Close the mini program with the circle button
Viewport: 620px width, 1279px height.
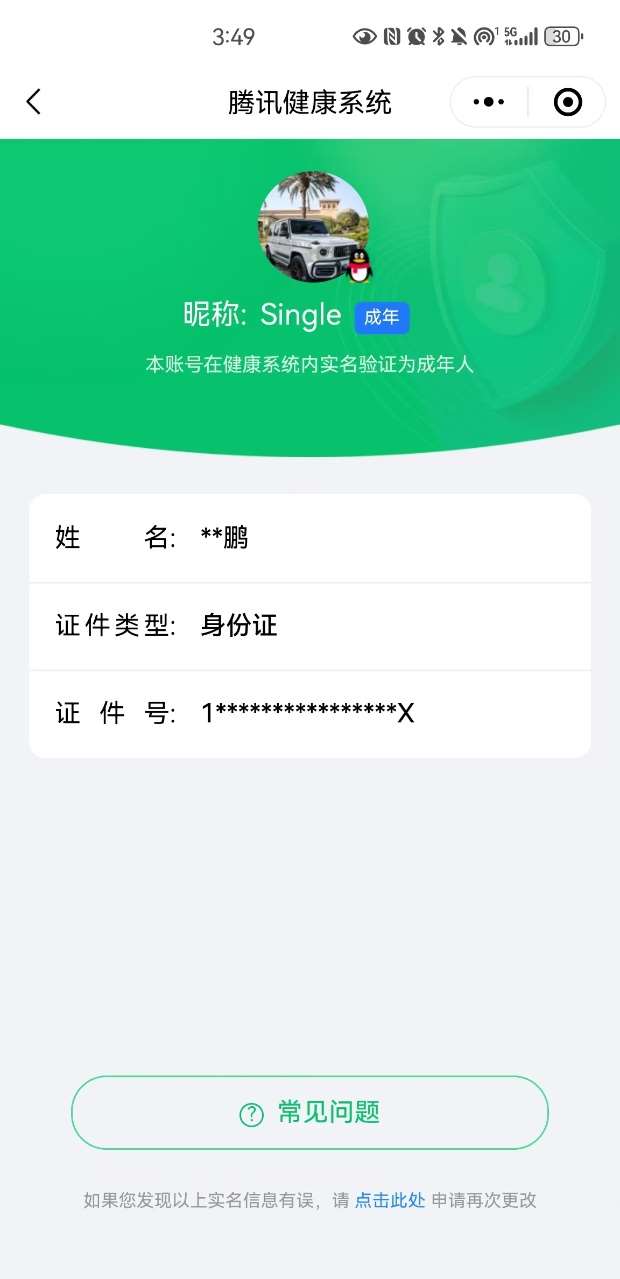(567, 102)
